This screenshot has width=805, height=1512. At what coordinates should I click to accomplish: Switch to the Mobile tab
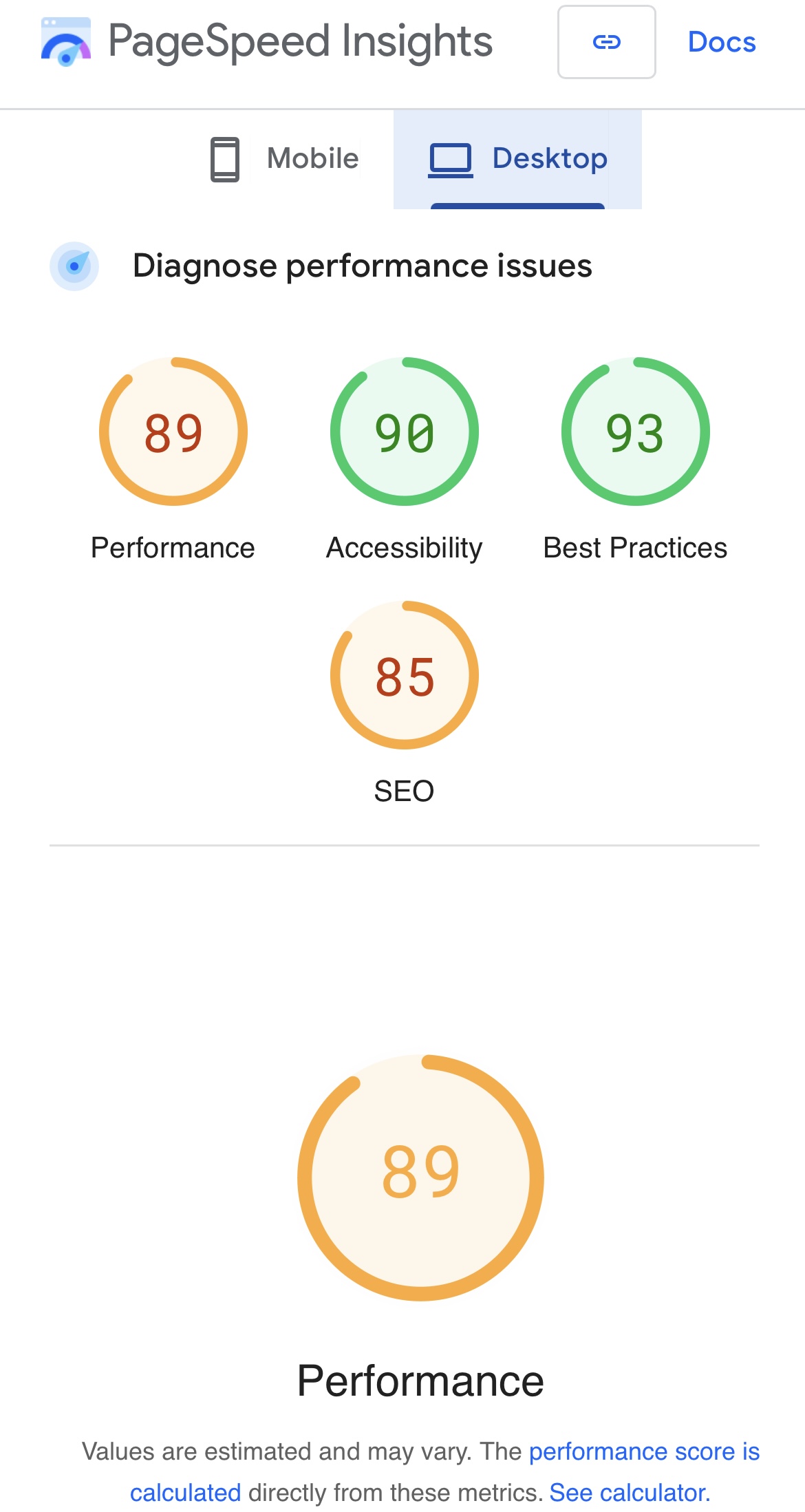284,159
